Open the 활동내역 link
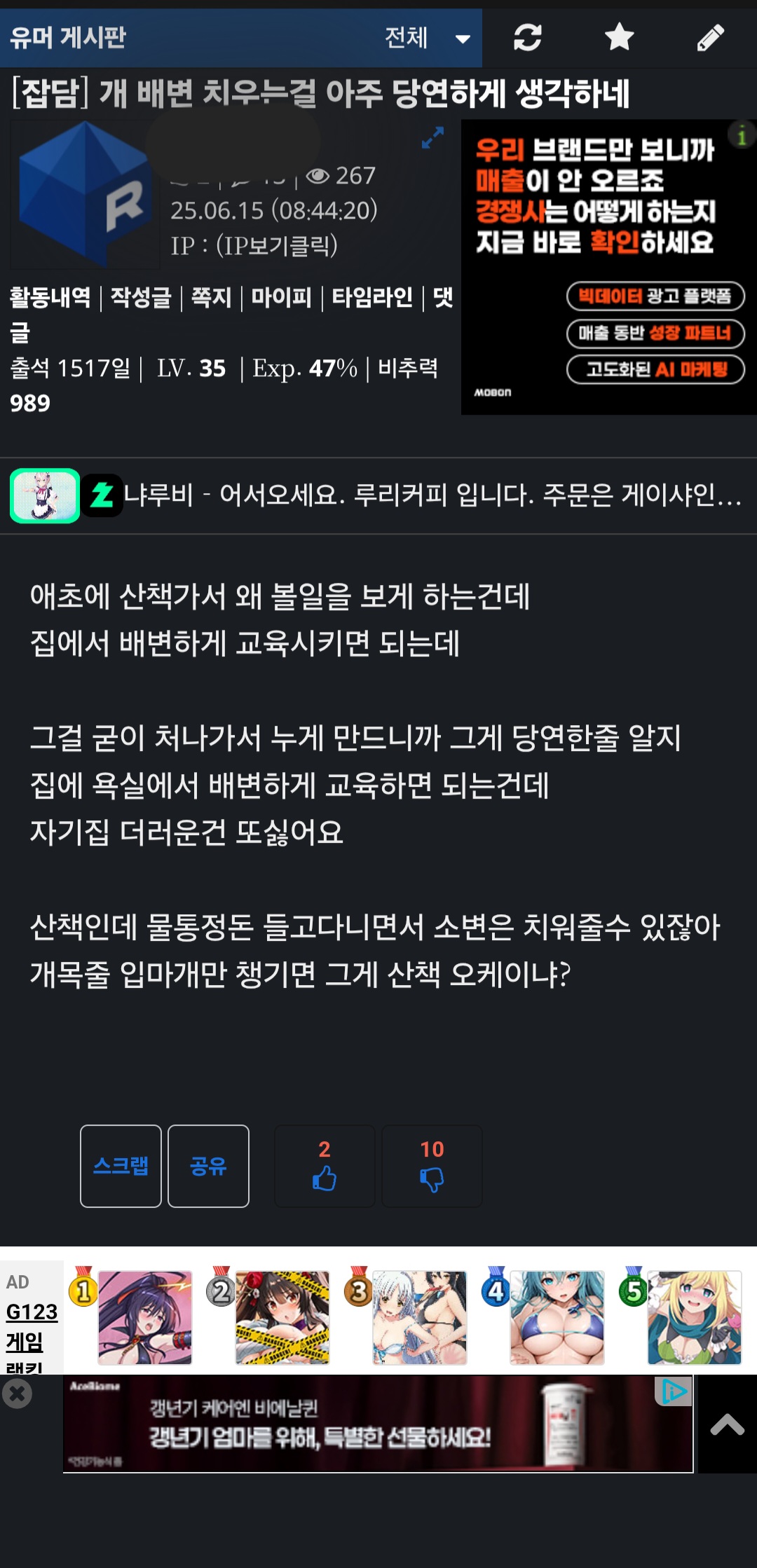The height and width of the screenshot is (1568, 757). [50, 298]
